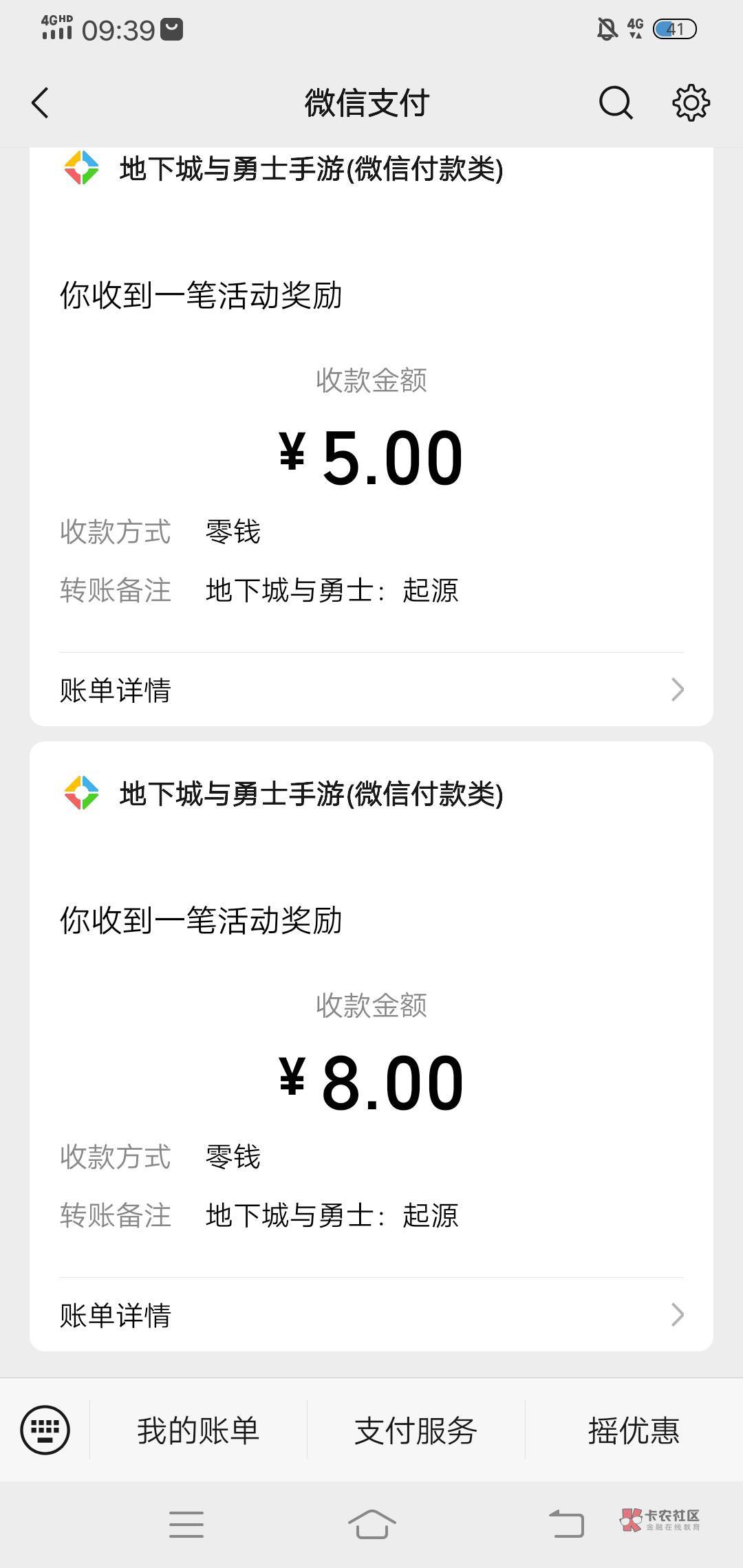Open the 支付服务 menu
743x1568 pixels.
pos(416,1430)
